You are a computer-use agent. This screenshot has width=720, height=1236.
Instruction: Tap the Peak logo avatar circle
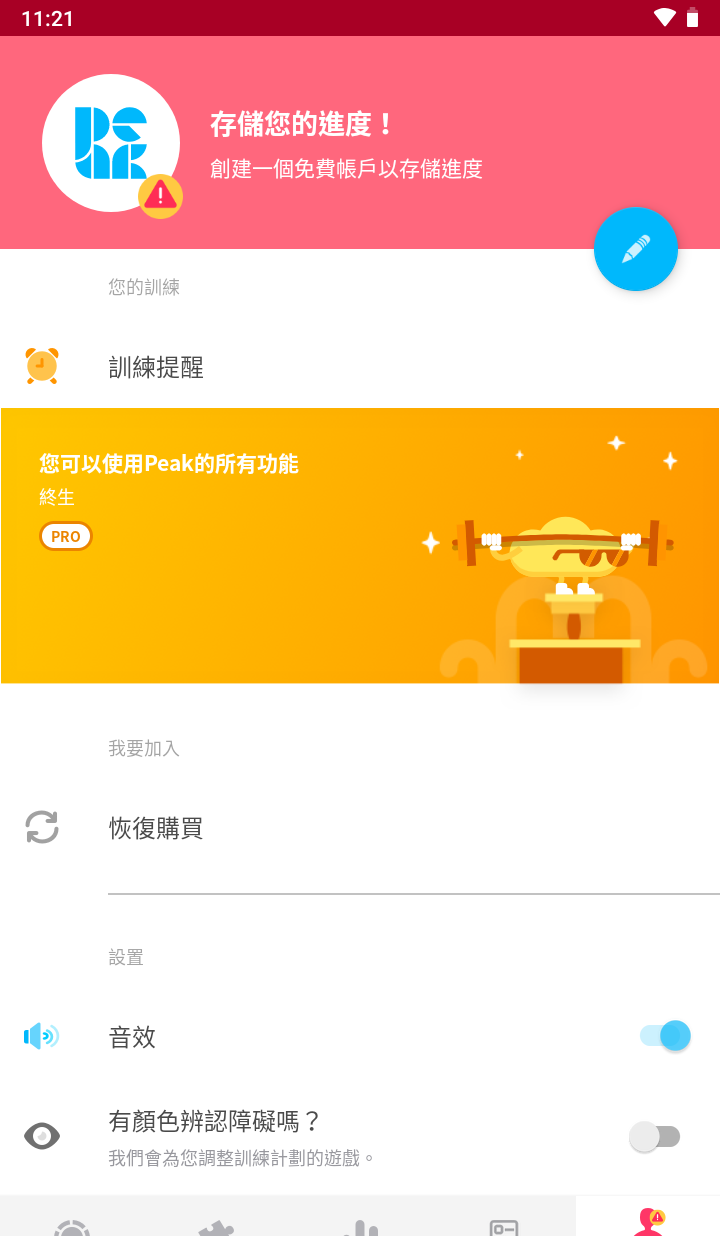[x=111, y=143]
